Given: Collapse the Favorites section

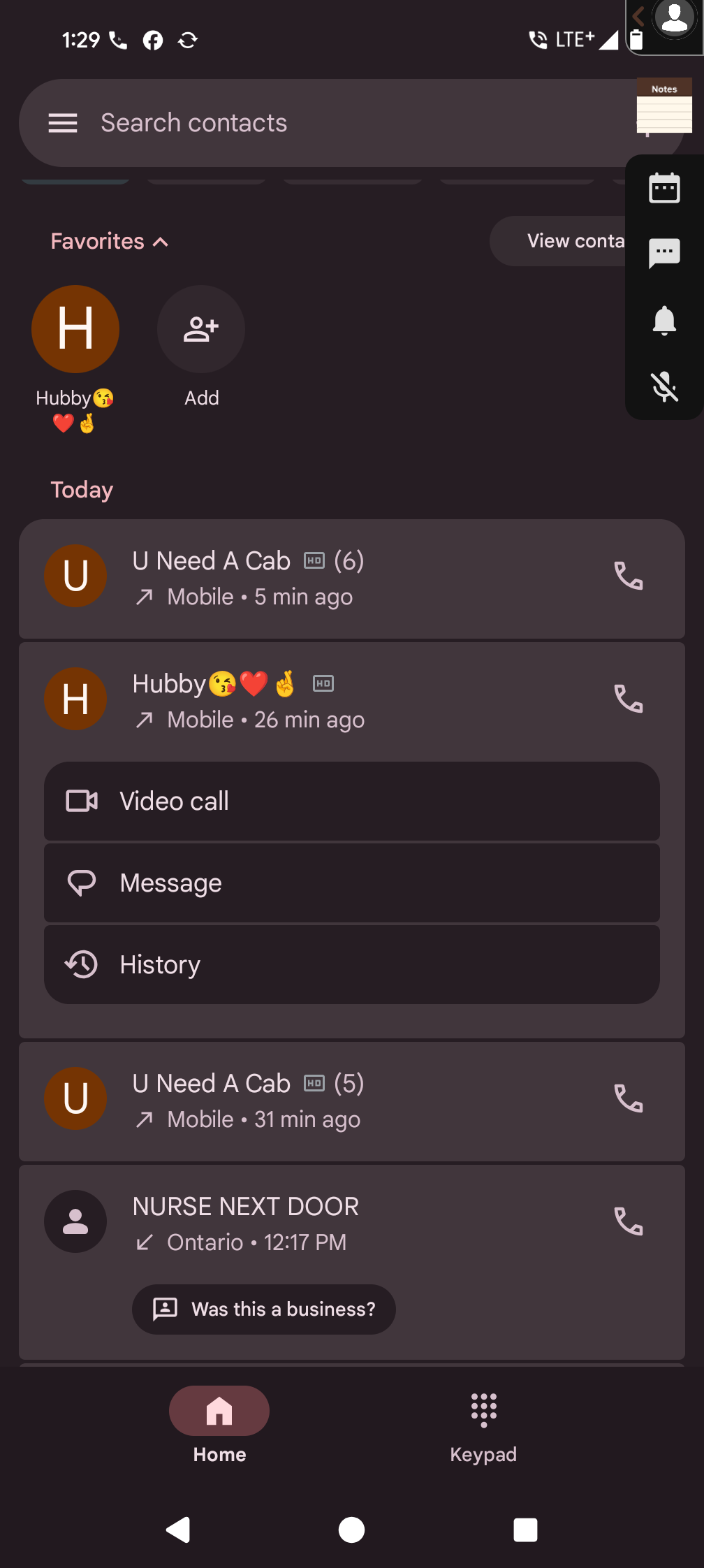Looking at the screenshot, I should (110, 241).
